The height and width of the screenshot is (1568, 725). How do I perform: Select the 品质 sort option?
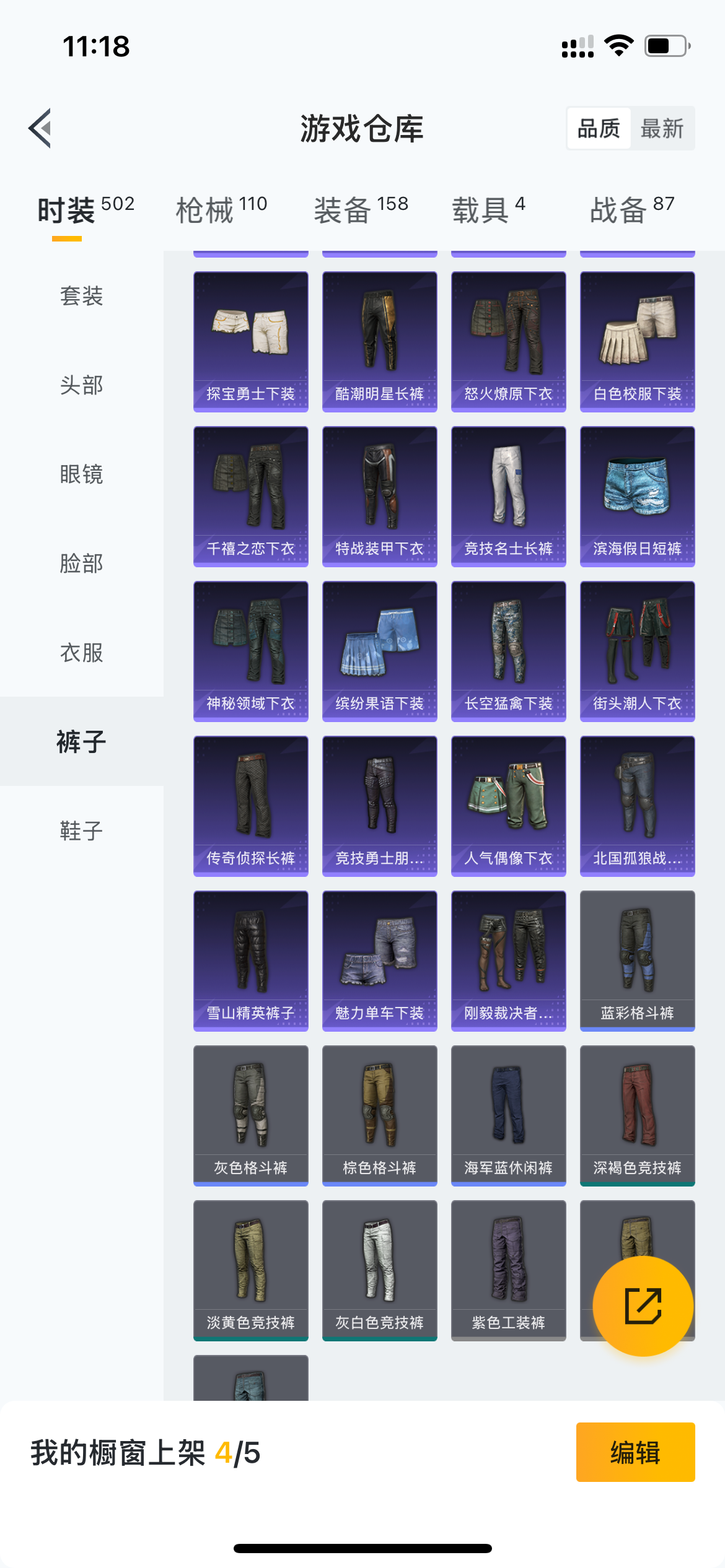click(x=599, y=129)
